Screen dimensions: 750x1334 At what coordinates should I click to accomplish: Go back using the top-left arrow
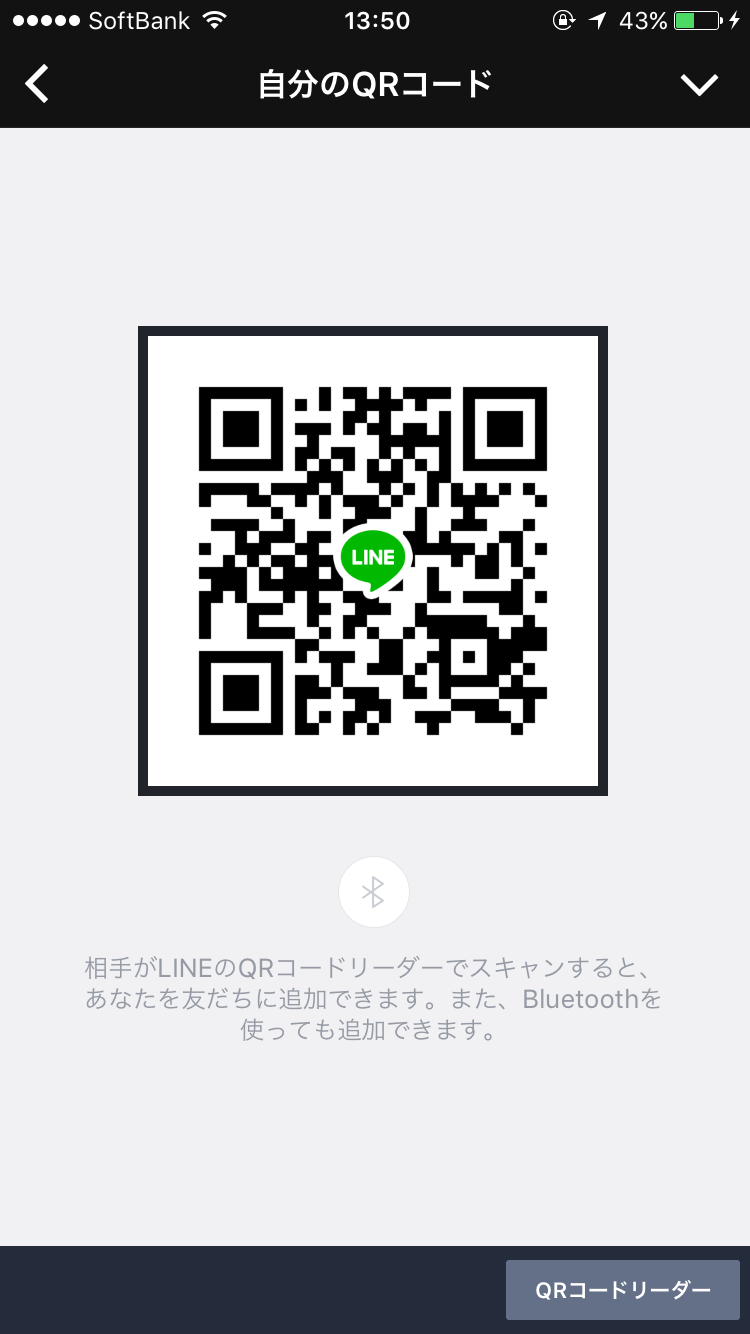click(x=37, y=85)
